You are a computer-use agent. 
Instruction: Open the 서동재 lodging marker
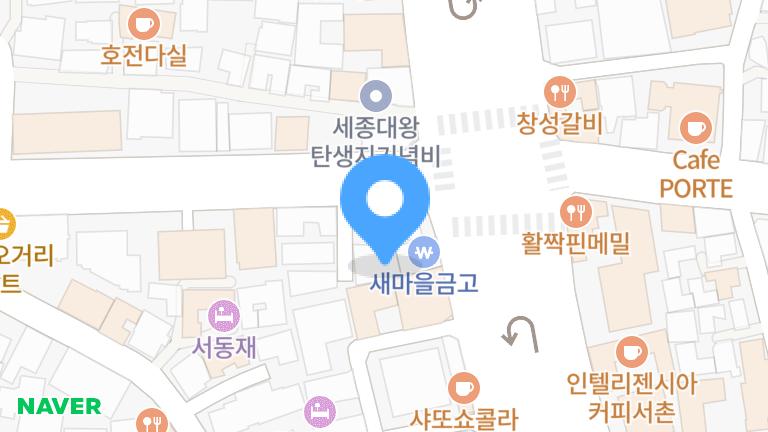click(x=225, y=318)
